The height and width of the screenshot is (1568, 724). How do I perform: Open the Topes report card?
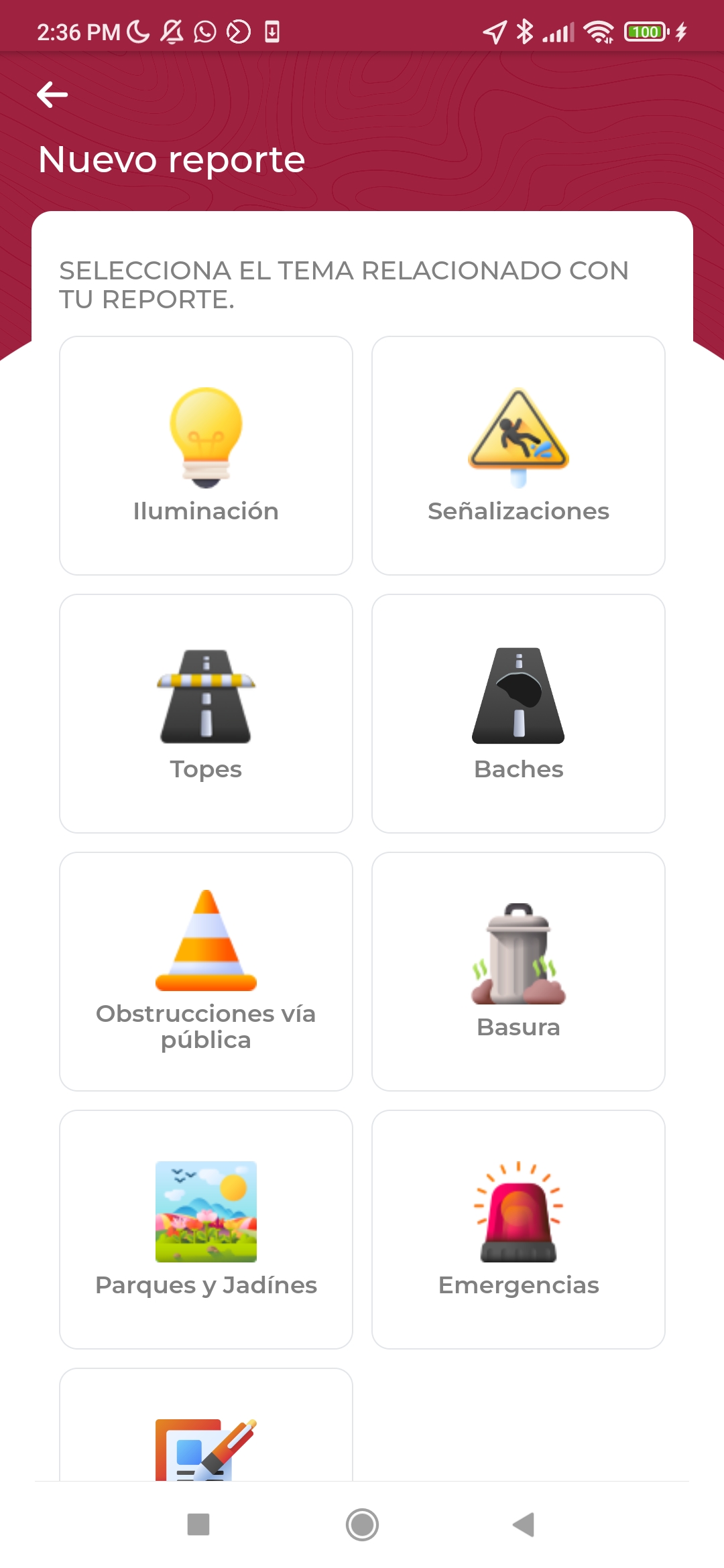[x=206, y=714]
